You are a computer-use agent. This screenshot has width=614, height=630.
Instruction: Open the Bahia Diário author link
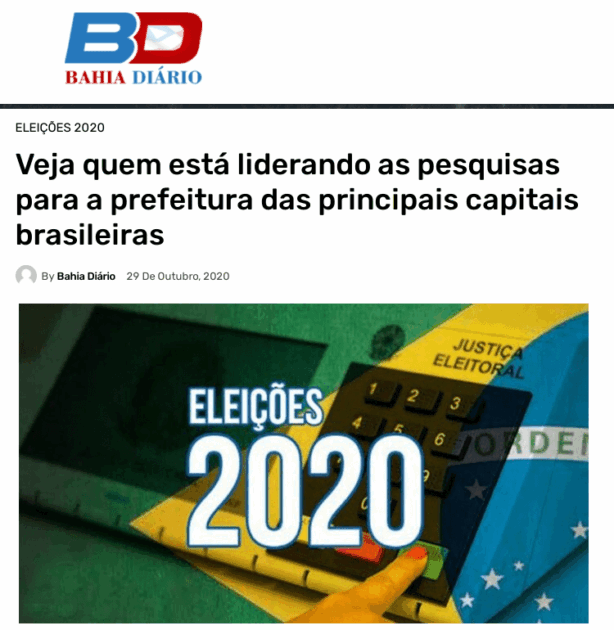coord(86,276)
